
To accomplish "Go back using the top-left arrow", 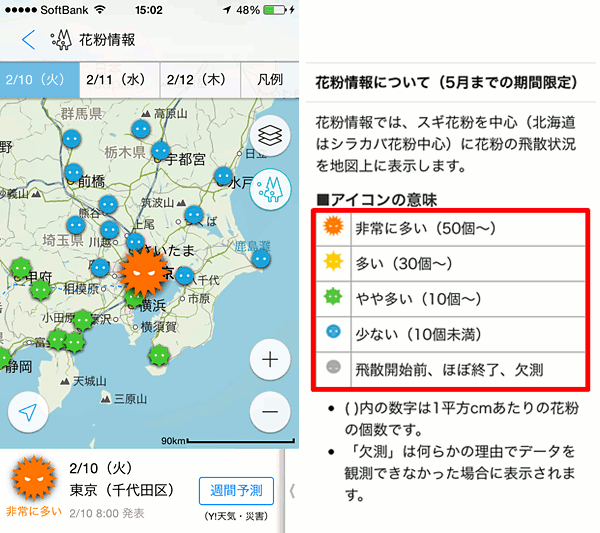I will [x=27, y=40].
